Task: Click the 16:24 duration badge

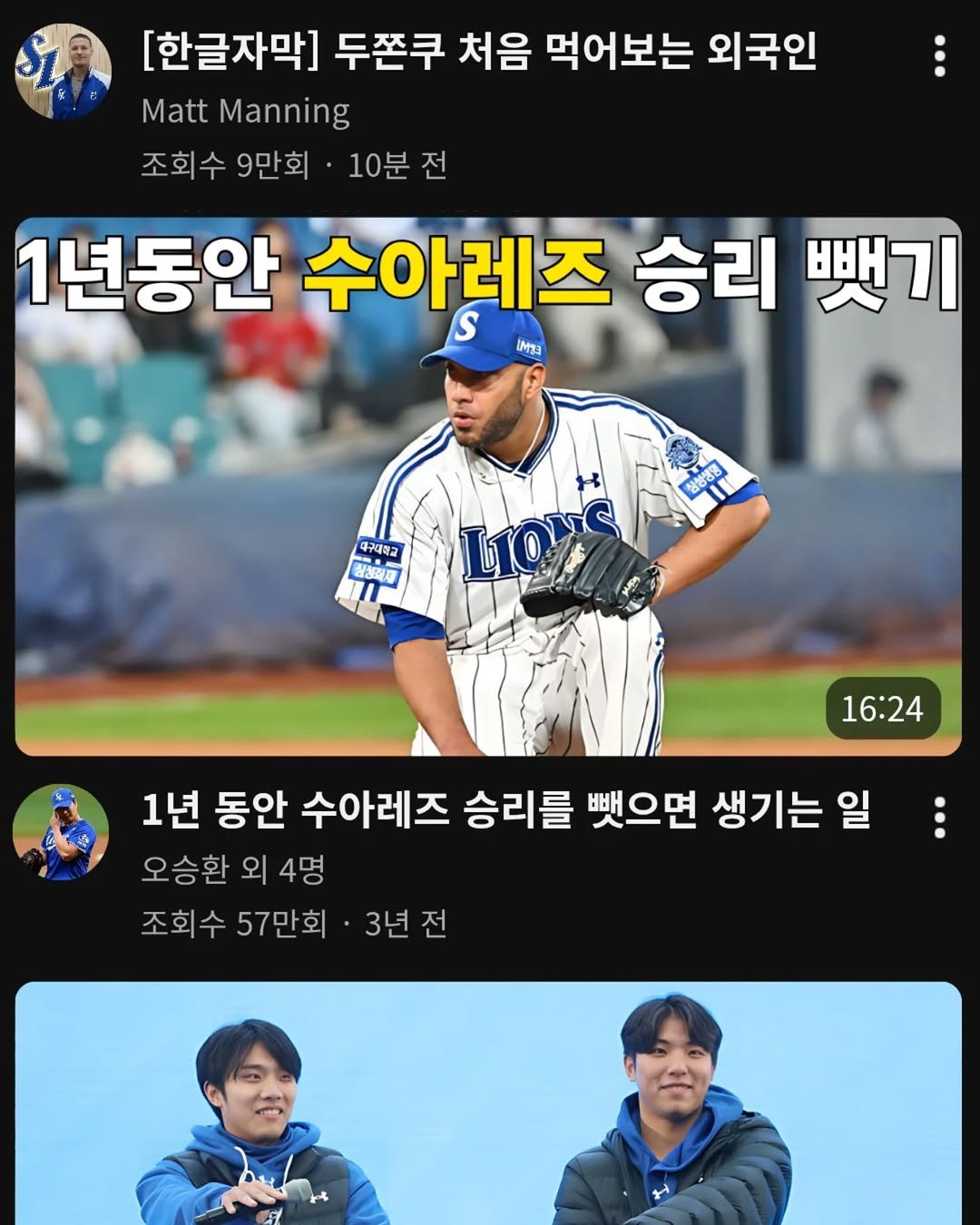Action: click(883, 708)
